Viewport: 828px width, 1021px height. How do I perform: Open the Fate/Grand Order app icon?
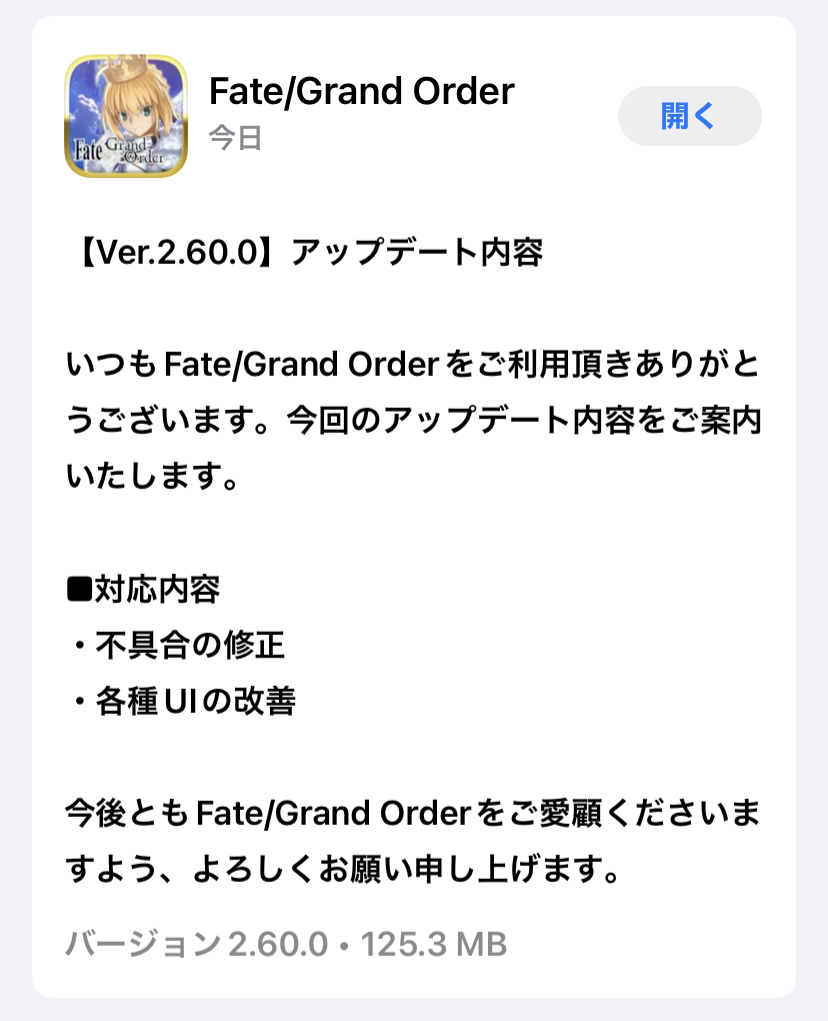[126, 116]
